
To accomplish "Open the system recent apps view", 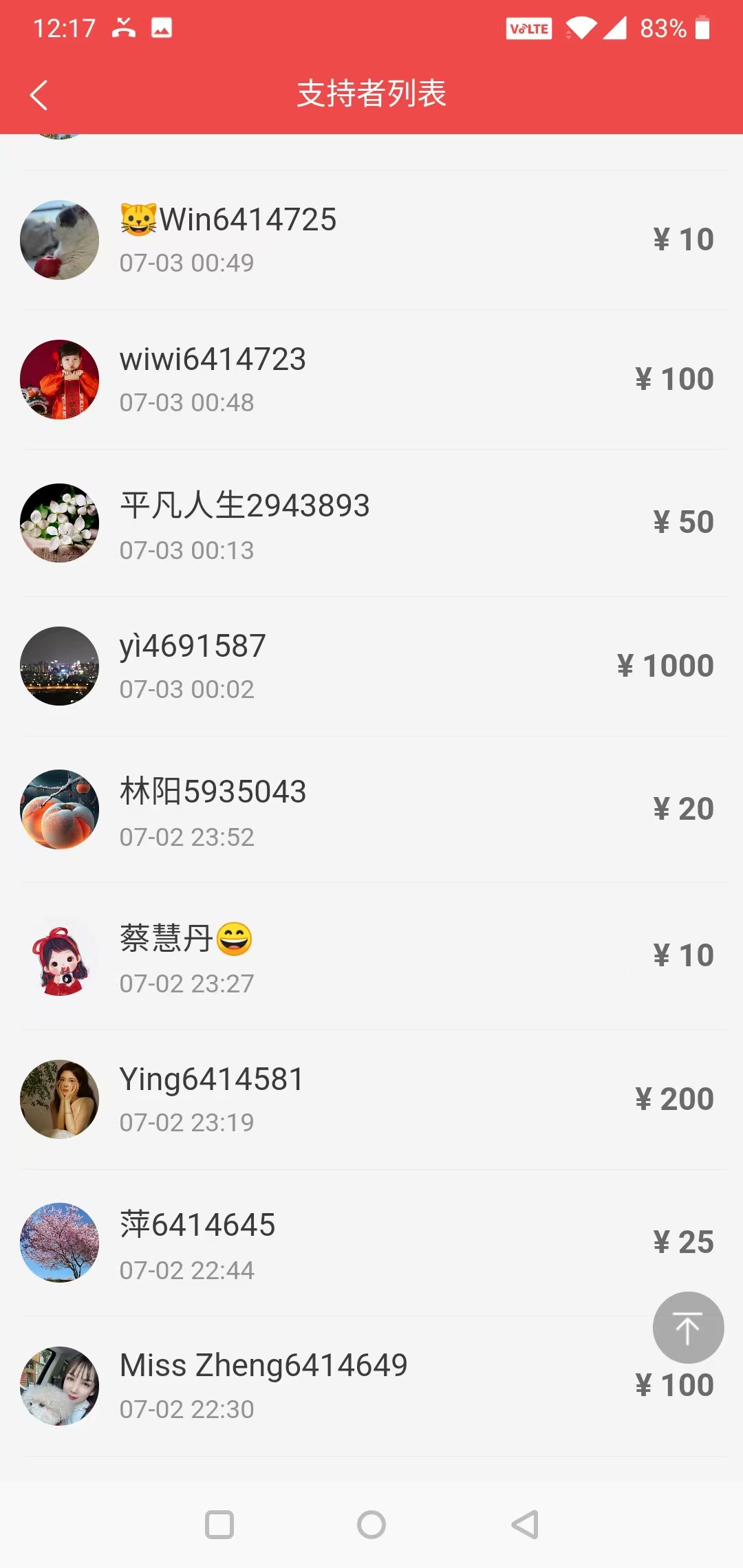I will [x=219, y=1525].
